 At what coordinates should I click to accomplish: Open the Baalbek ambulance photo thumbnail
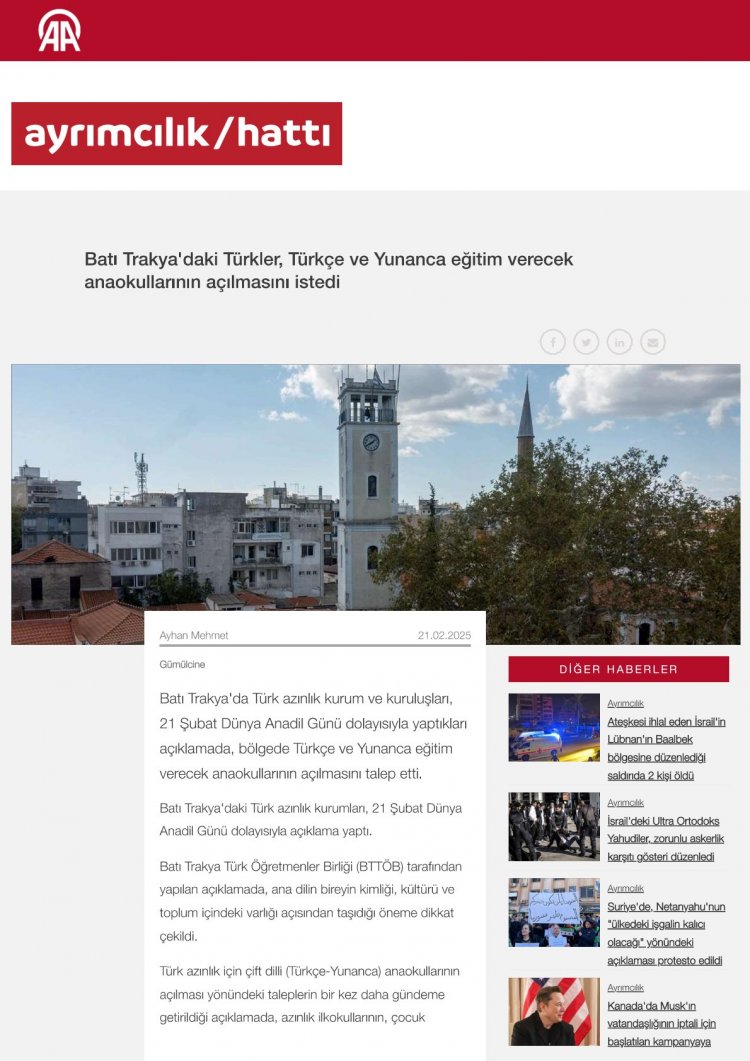click(x=554, y=728)
